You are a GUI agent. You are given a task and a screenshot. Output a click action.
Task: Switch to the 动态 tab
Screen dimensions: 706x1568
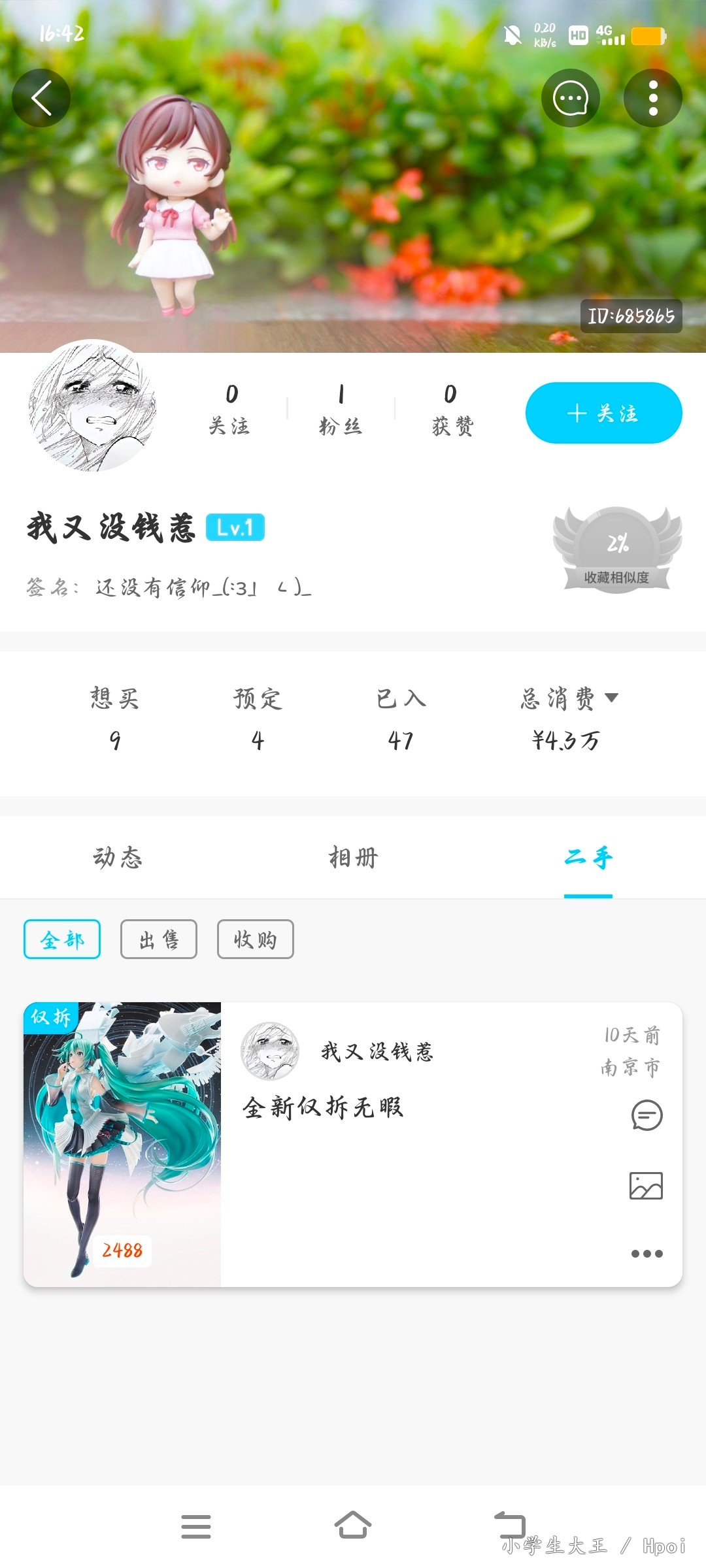(118, 857)
